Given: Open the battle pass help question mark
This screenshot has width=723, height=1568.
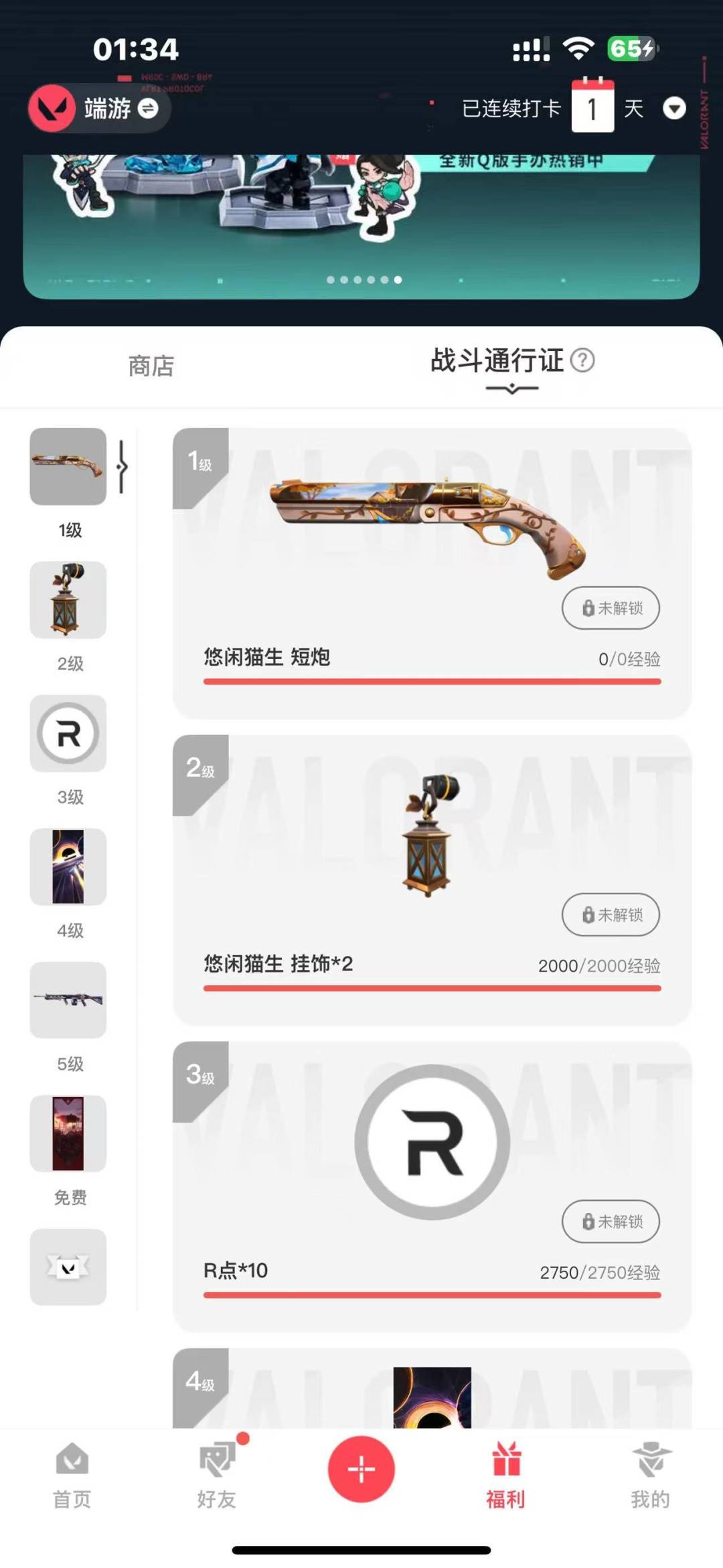Looking at the screenshot, I should pyautogui.click(x=582, y=360).
